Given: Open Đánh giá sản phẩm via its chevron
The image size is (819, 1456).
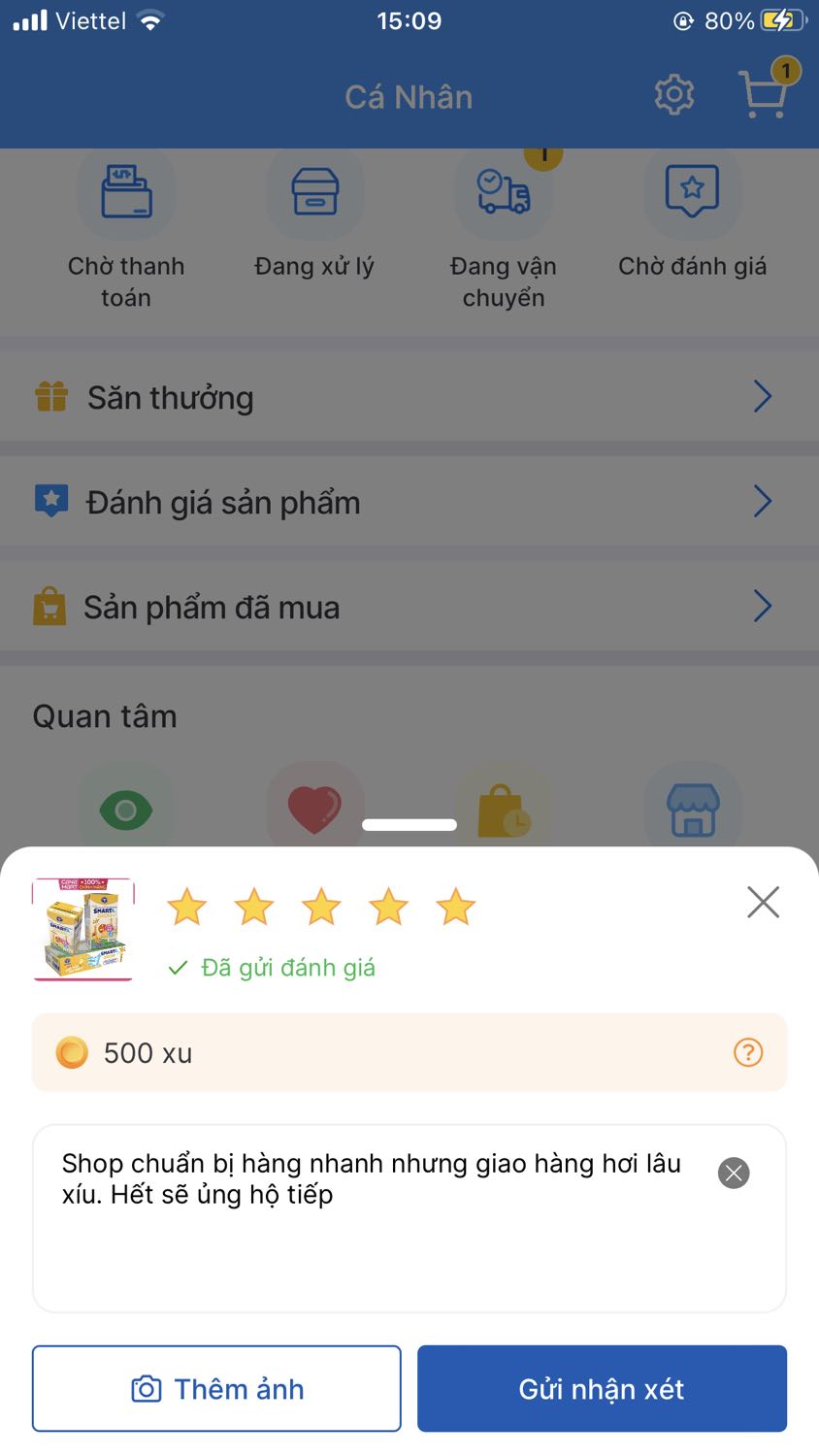Looking at the screenshot, I should click(763, 502).
